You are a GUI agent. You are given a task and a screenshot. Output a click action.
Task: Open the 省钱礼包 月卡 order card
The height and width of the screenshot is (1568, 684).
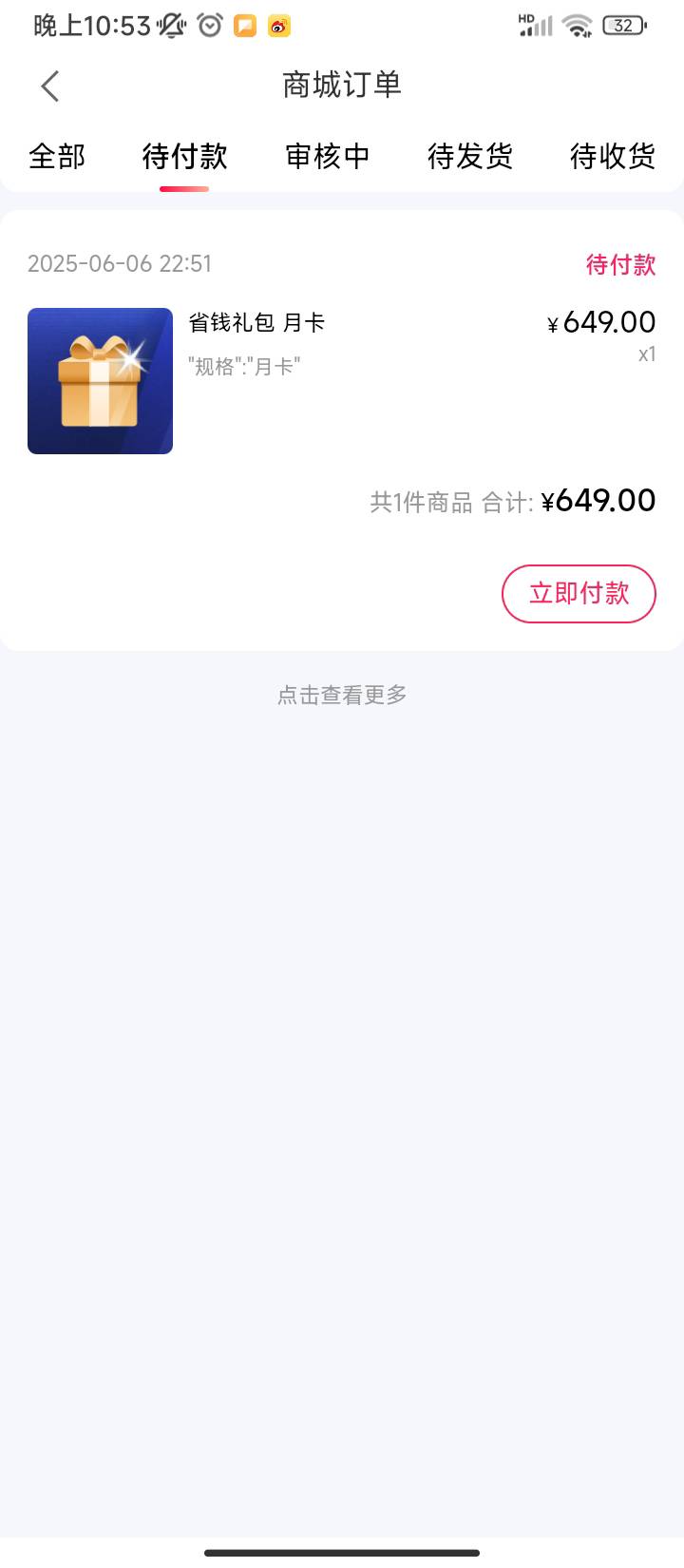[342, 430]
